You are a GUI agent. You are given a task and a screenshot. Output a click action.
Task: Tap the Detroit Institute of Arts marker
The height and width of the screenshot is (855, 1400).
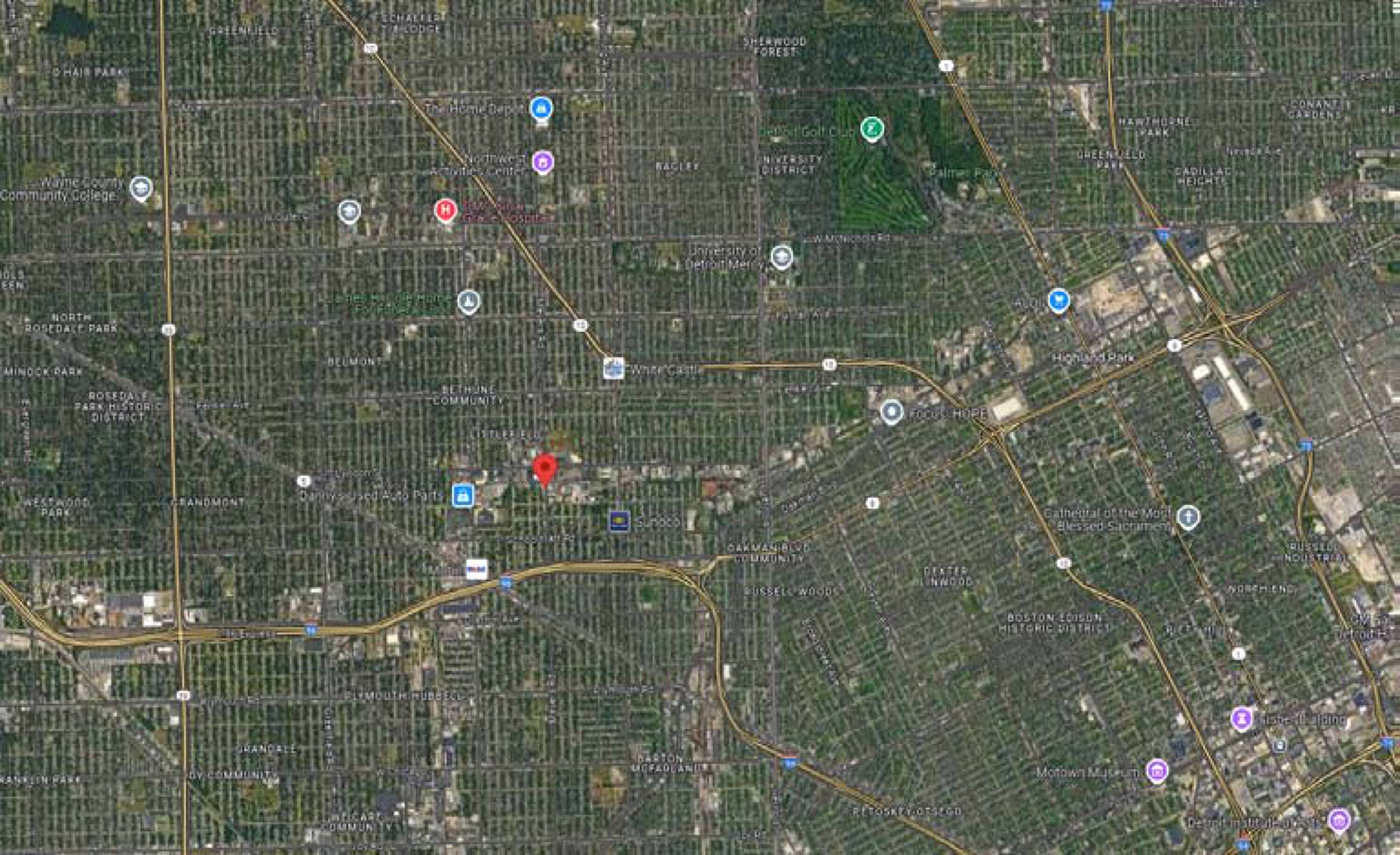point(1339,821)
